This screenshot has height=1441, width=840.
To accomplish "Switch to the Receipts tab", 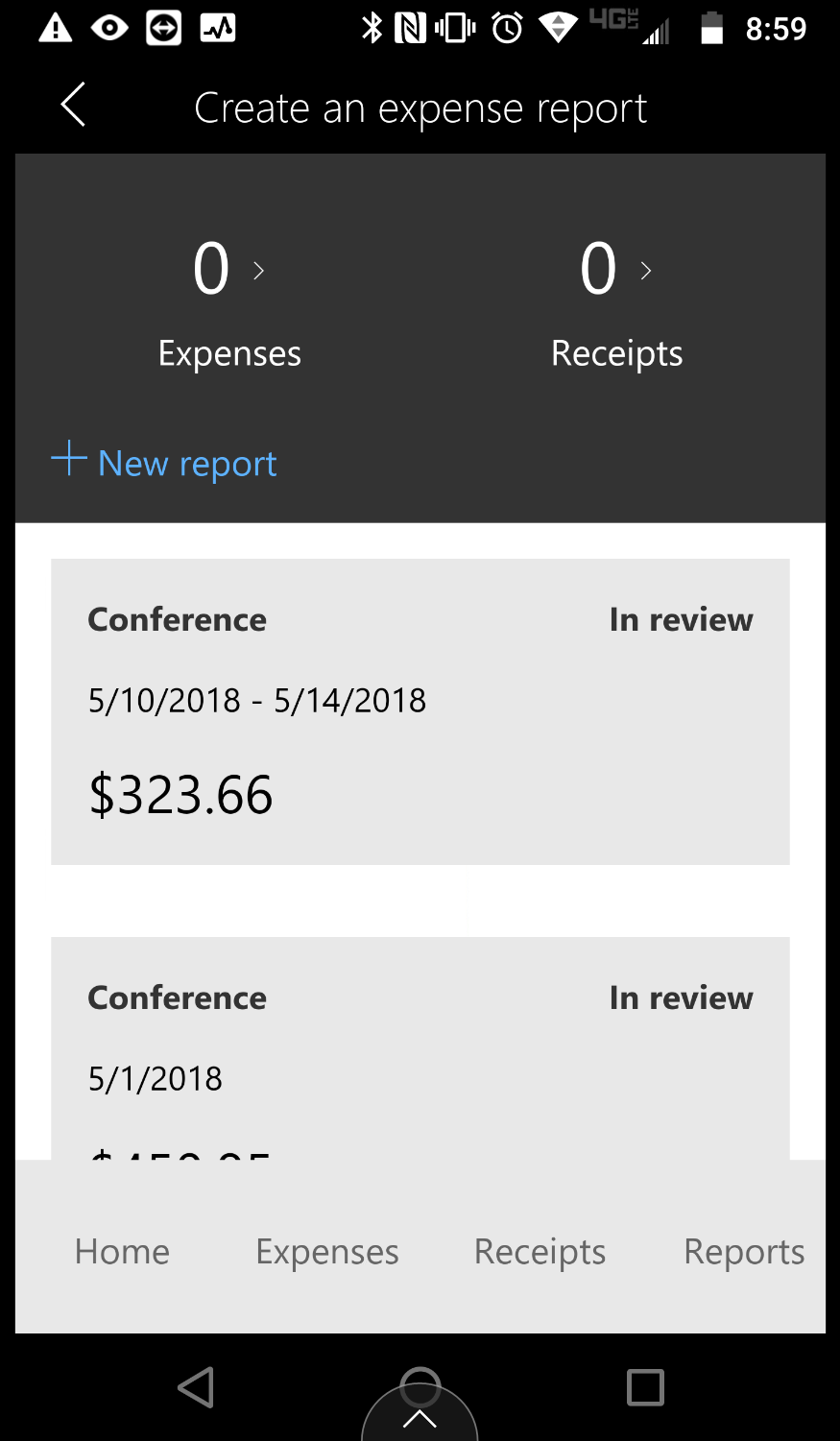I will click(x=540, y=1251).
